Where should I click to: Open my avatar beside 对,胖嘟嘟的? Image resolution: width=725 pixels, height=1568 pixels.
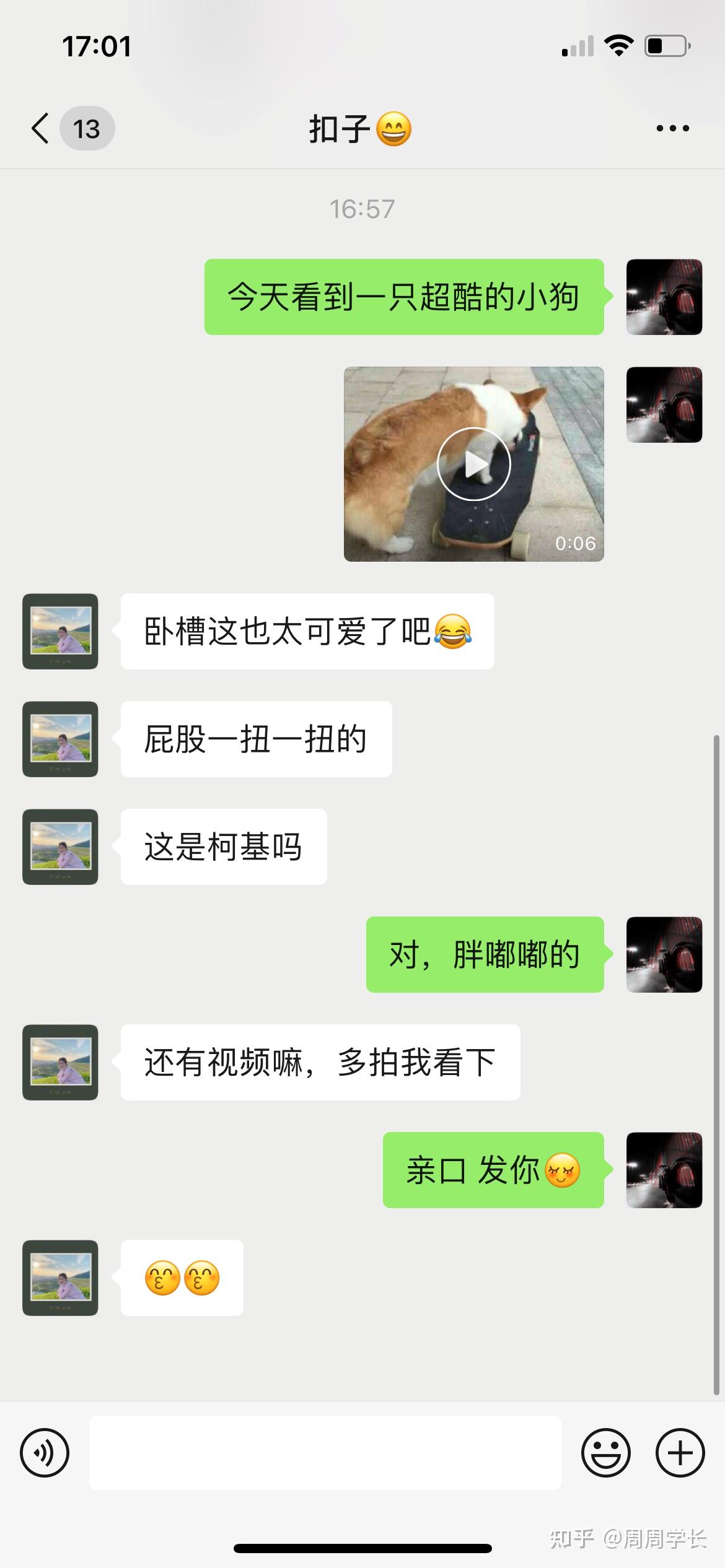click(664, 954)
